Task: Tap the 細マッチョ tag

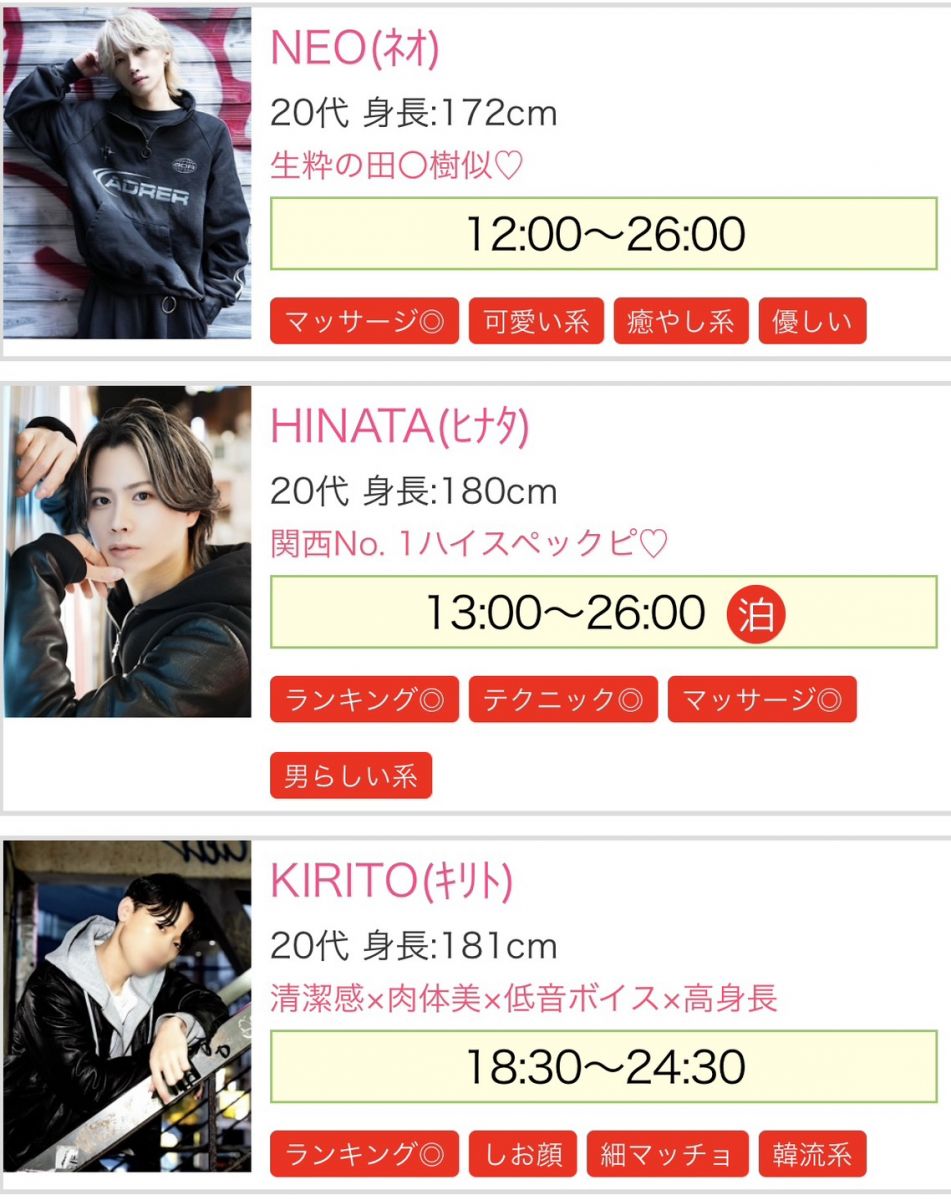Action: pos(667,1155)
